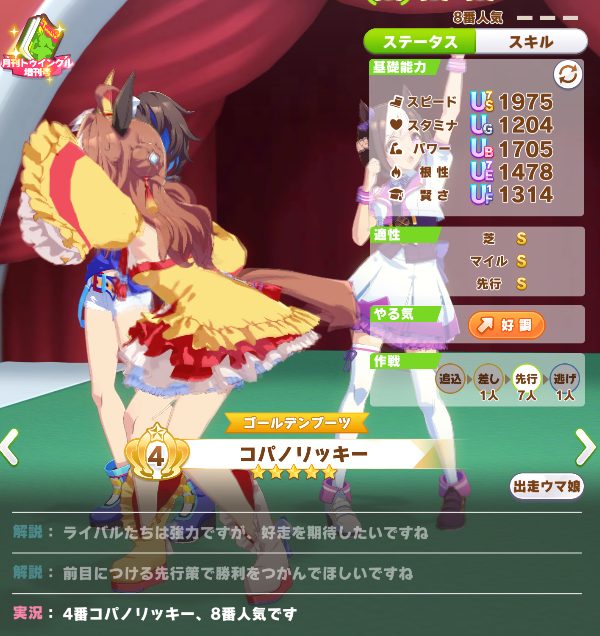The image size is (600, 636).
Task: Select the ステータス tab
Action: (x=418, y=41)
